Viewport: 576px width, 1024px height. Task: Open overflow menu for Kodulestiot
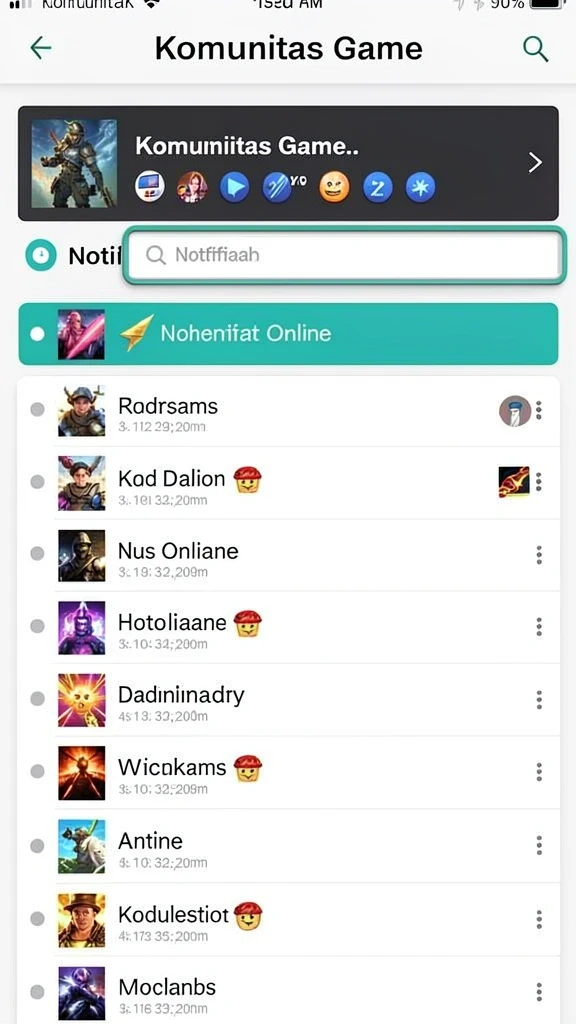coord(539,919)
